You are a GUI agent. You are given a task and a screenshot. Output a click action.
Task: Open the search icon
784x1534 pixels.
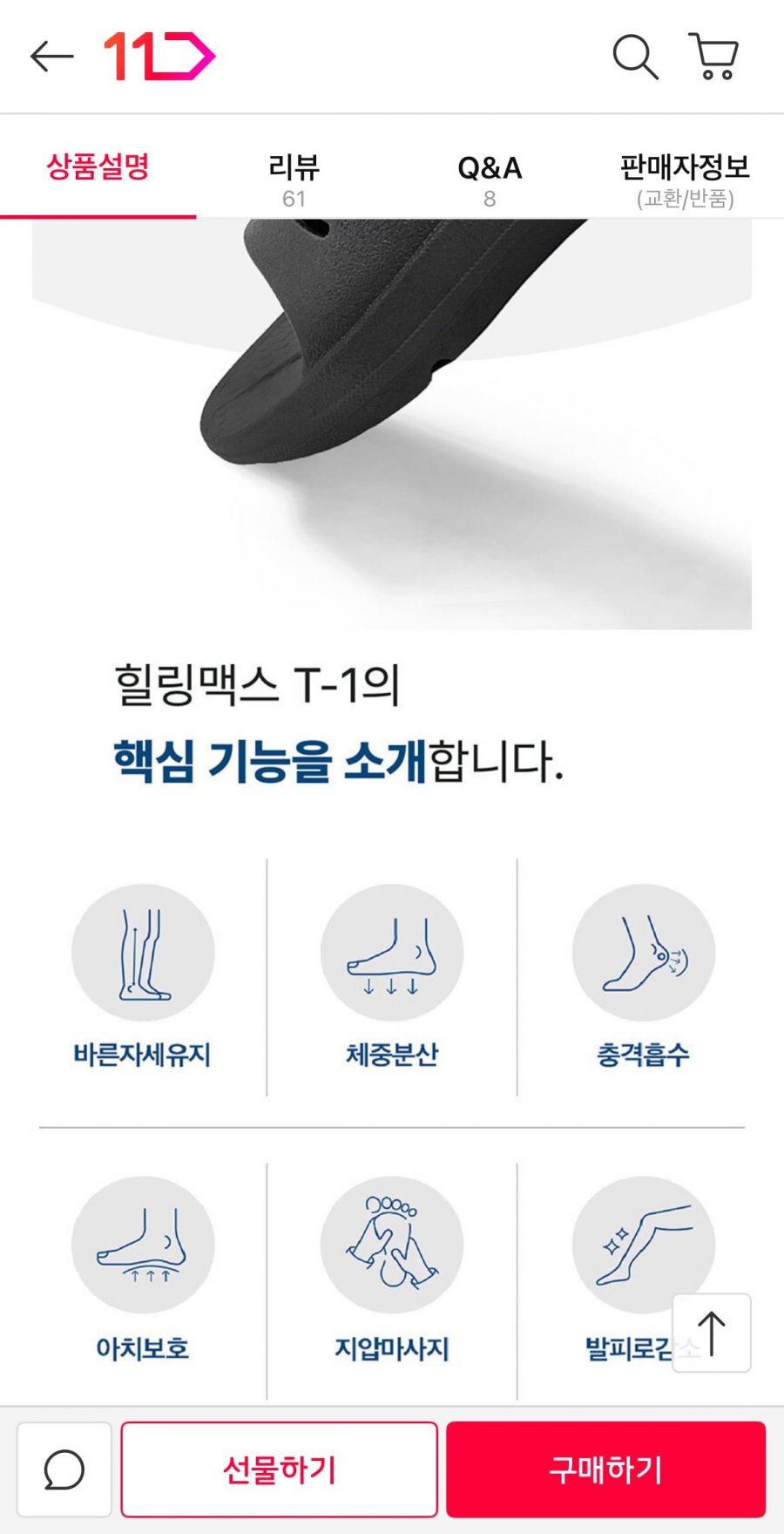point(635,58)
